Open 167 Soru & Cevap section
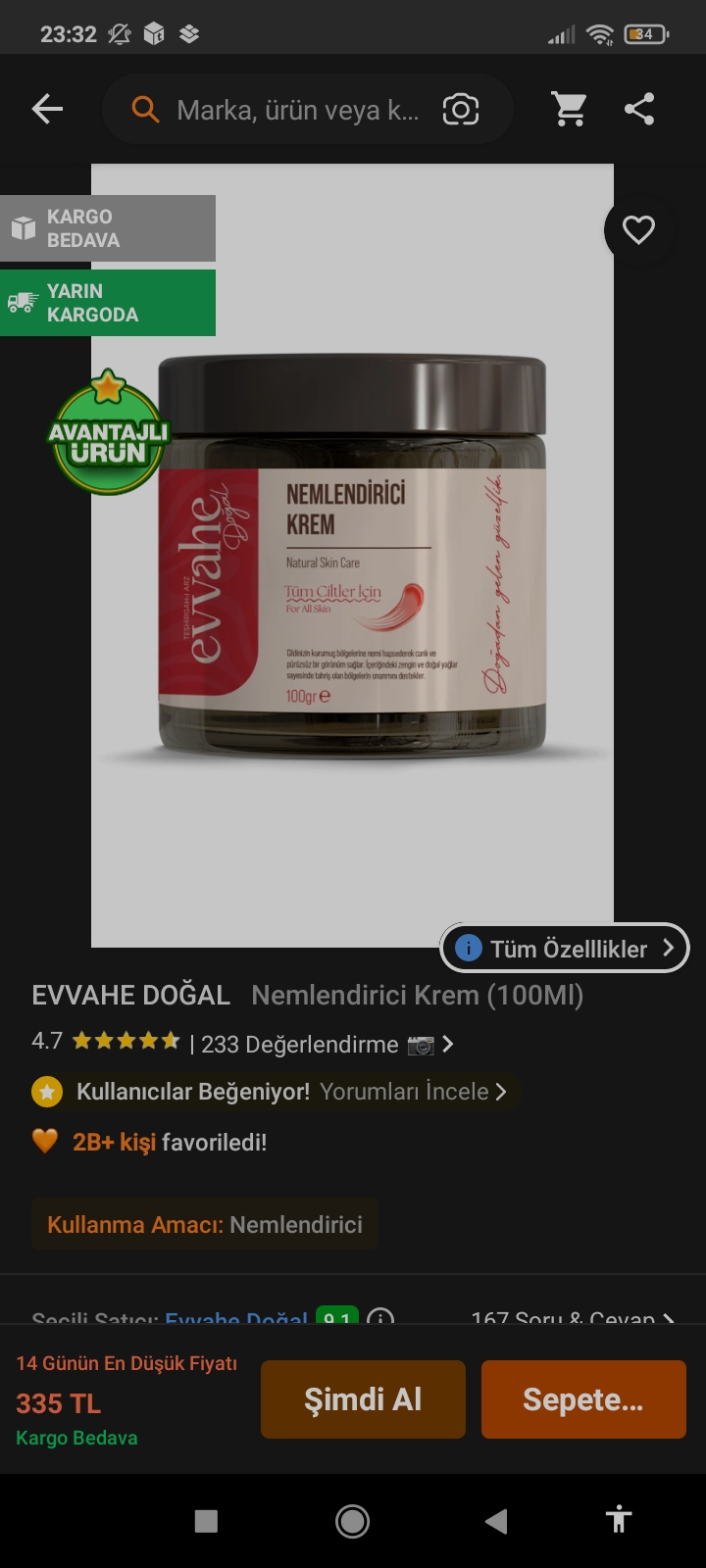Screen dimensions: 706x1568 (571, 1316)
